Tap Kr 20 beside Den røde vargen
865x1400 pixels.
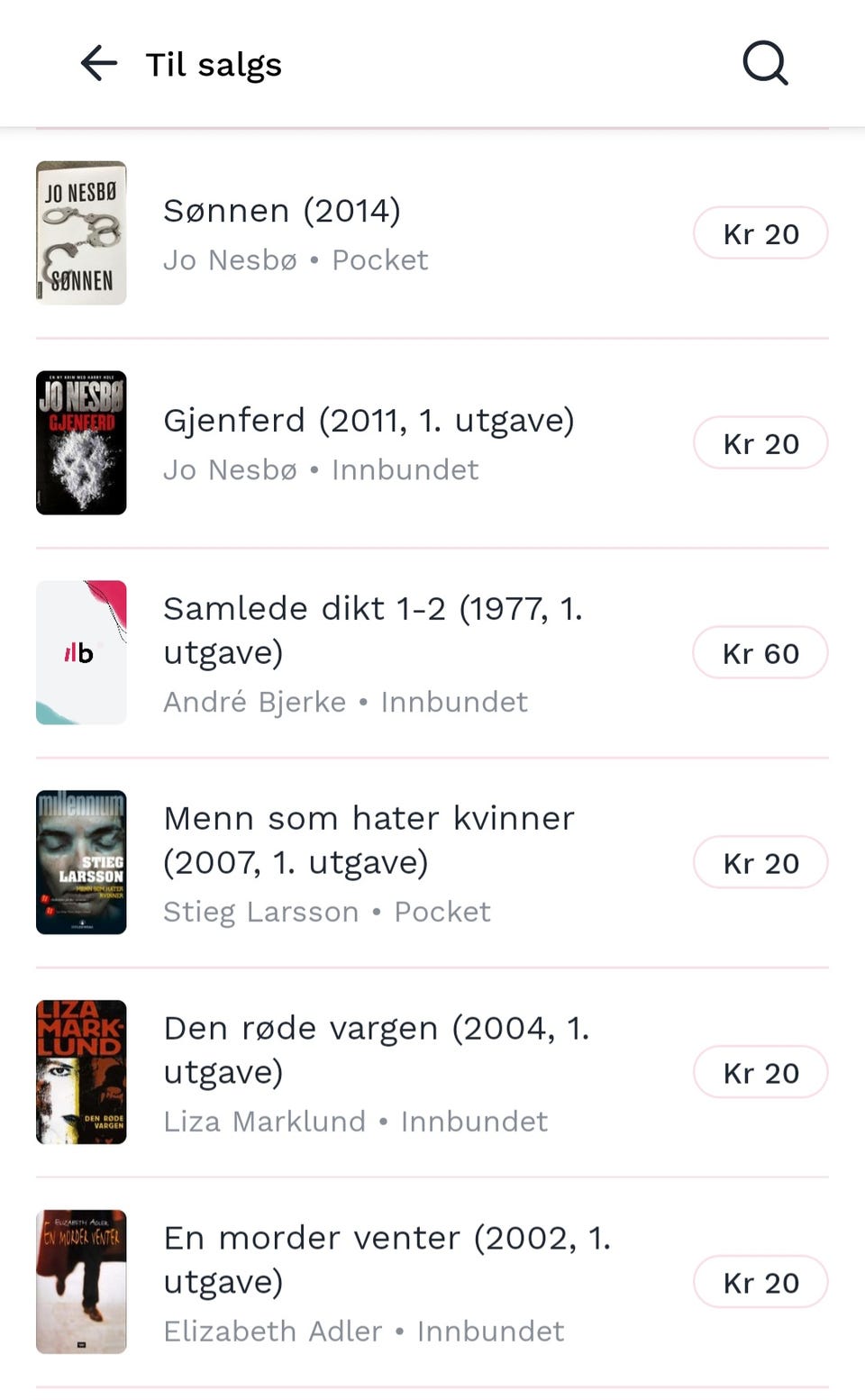(x=760, y=1072)
